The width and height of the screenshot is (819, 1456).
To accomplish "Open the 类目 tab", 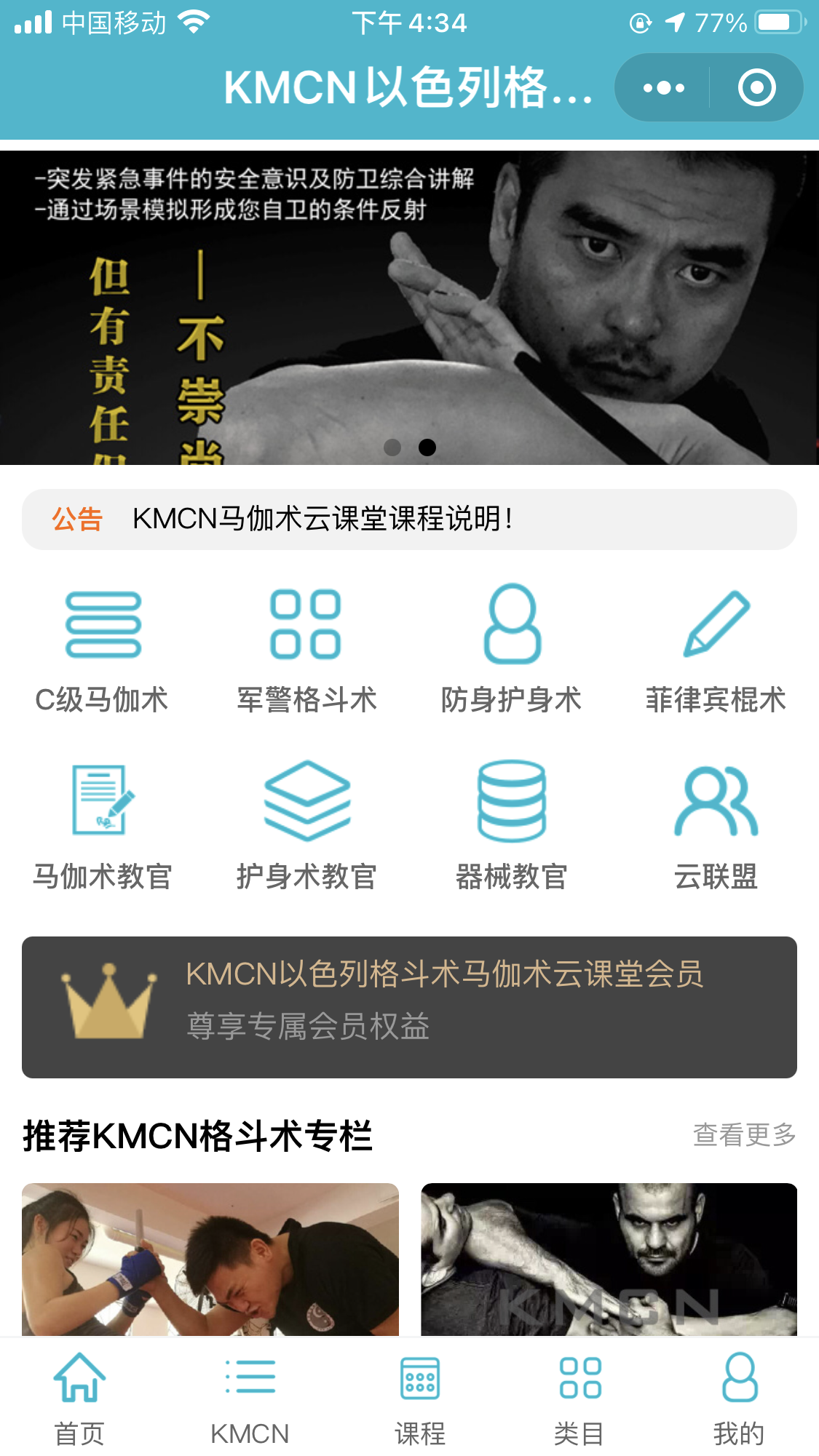I will click(x=579, y=1399).
